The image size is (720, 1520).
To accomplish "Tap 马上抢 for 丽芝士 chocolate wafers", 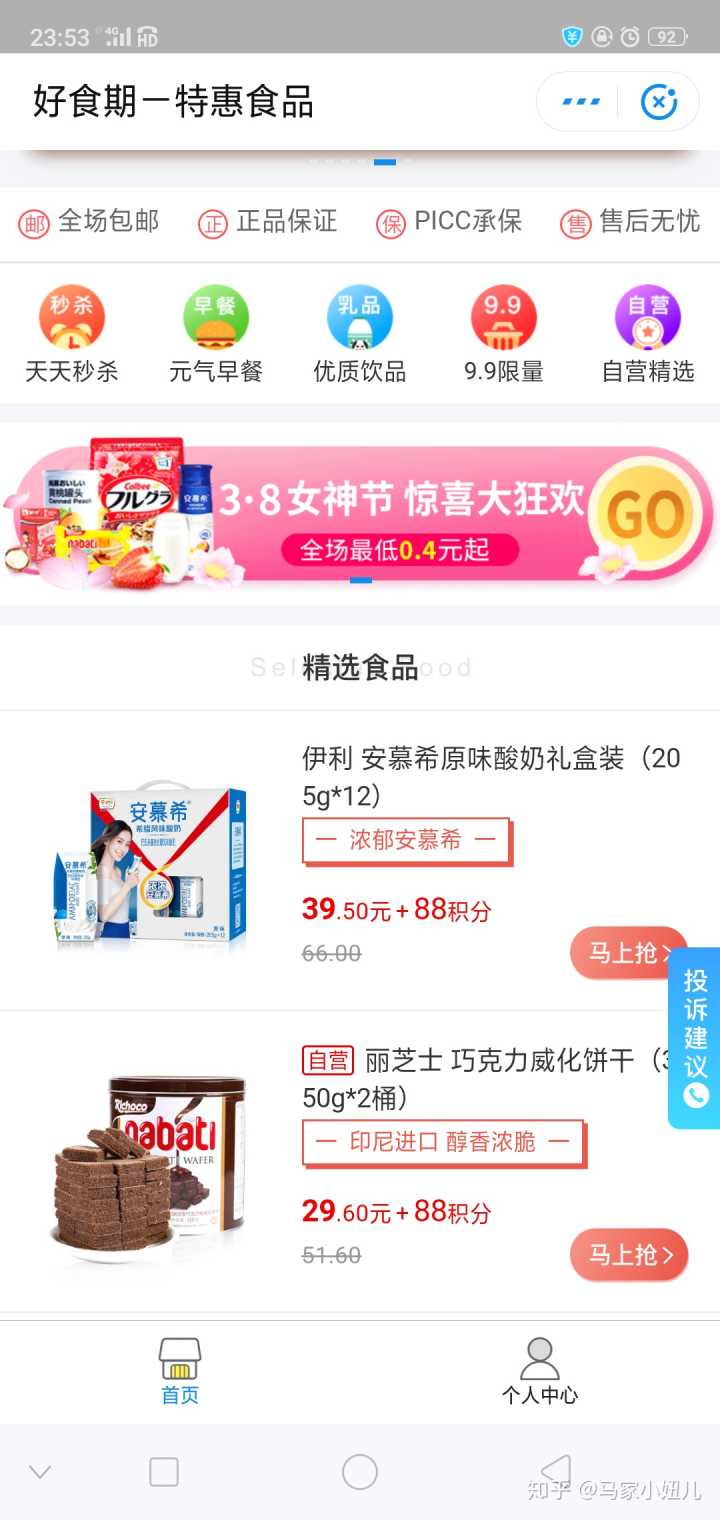I will [x=628, y=1254].
